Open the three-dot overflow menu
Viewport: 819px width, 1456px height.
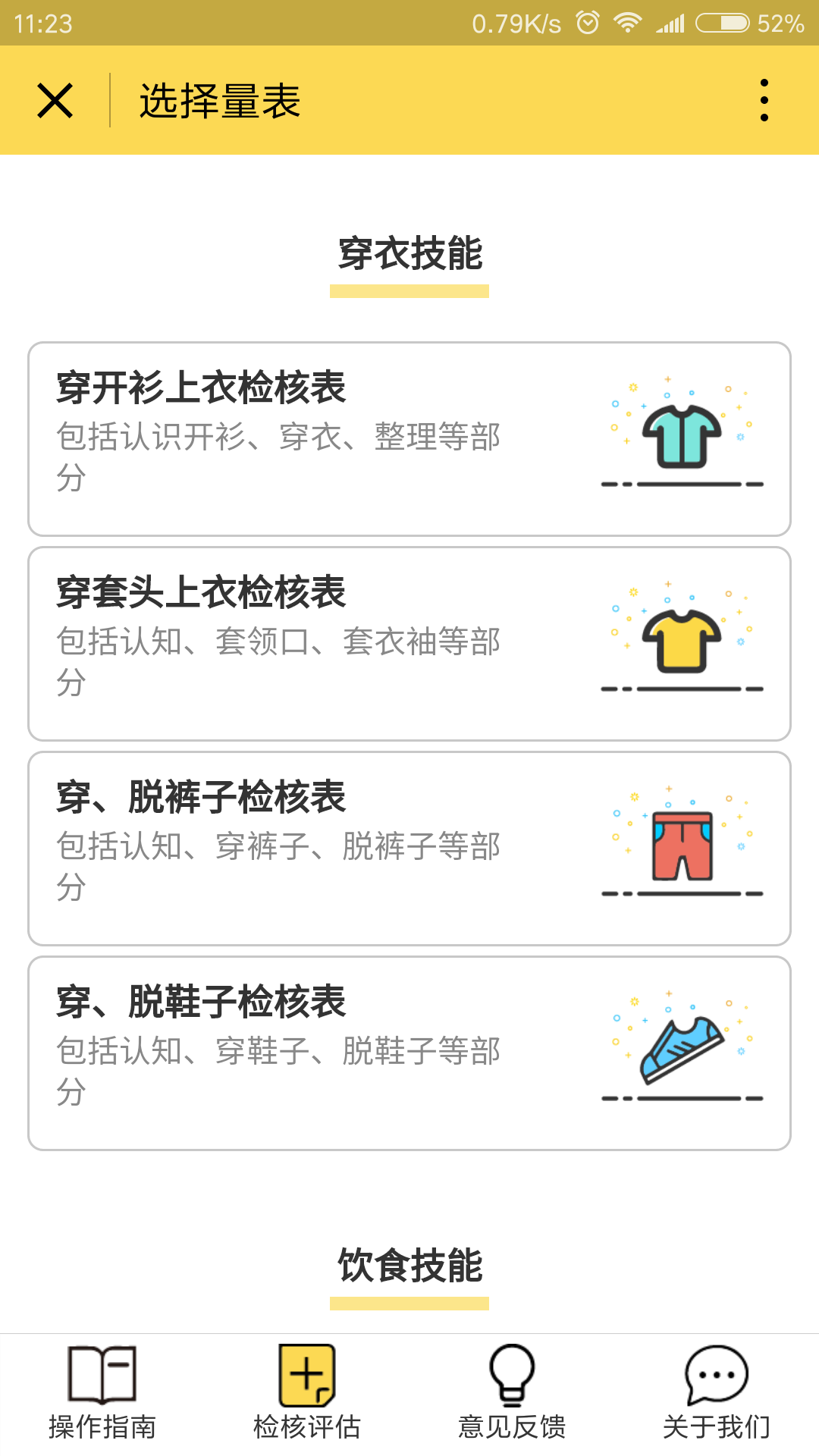764,100
